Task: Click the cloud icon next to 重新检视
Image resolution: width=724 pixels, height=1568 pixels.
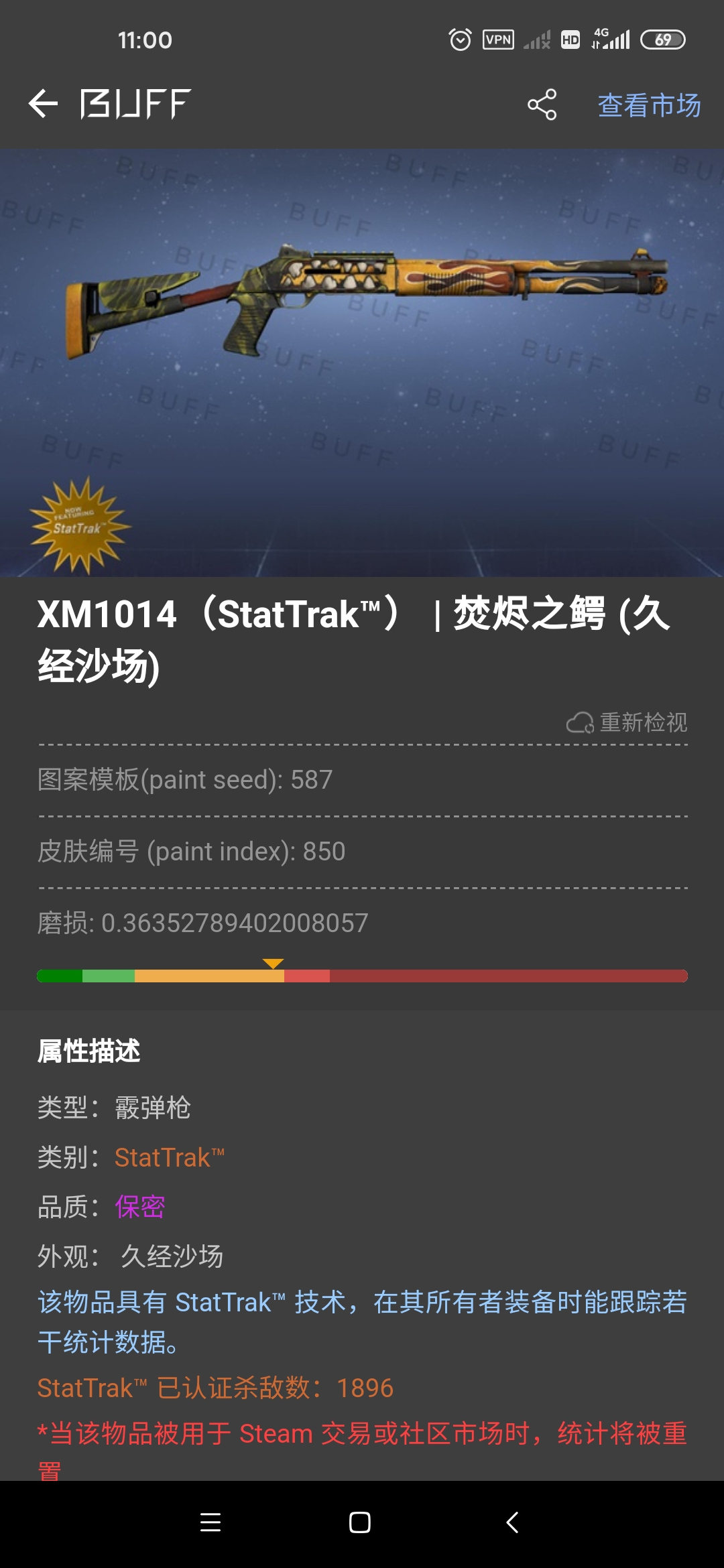Action: click(581, 723)
